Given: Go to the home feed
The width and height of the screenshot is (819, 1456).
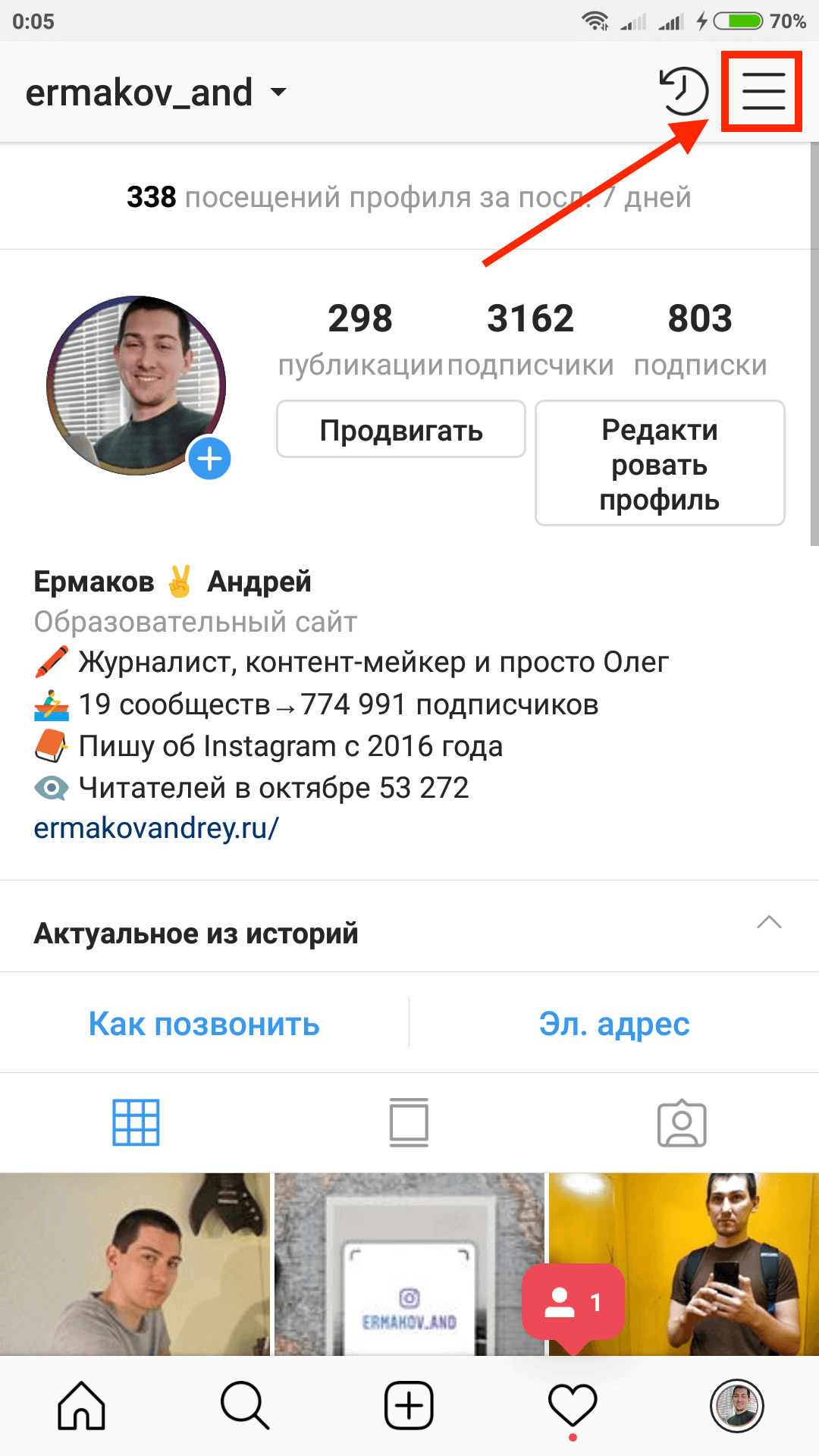Looking at the screenshot, I should [x=82, y=1405].
